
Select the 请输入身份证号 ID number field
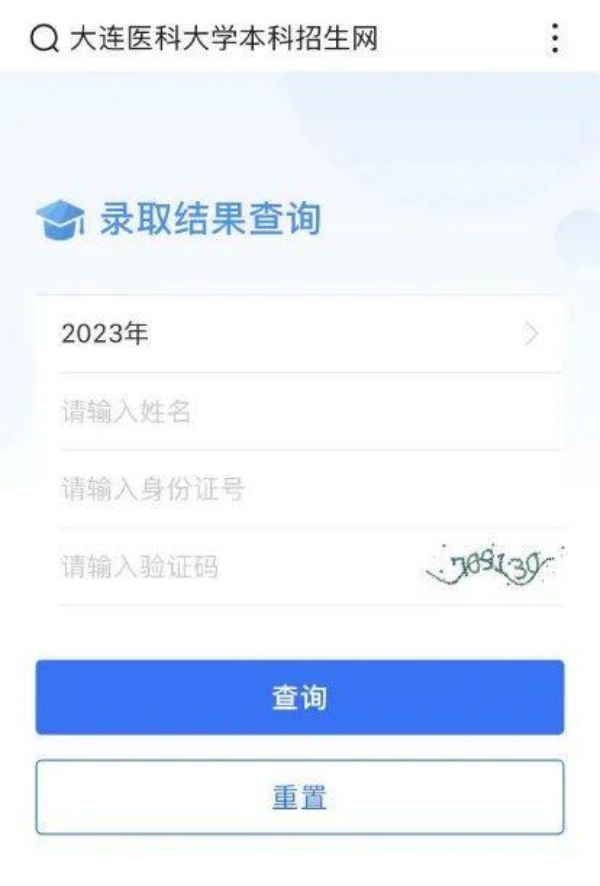click(300, 489)
